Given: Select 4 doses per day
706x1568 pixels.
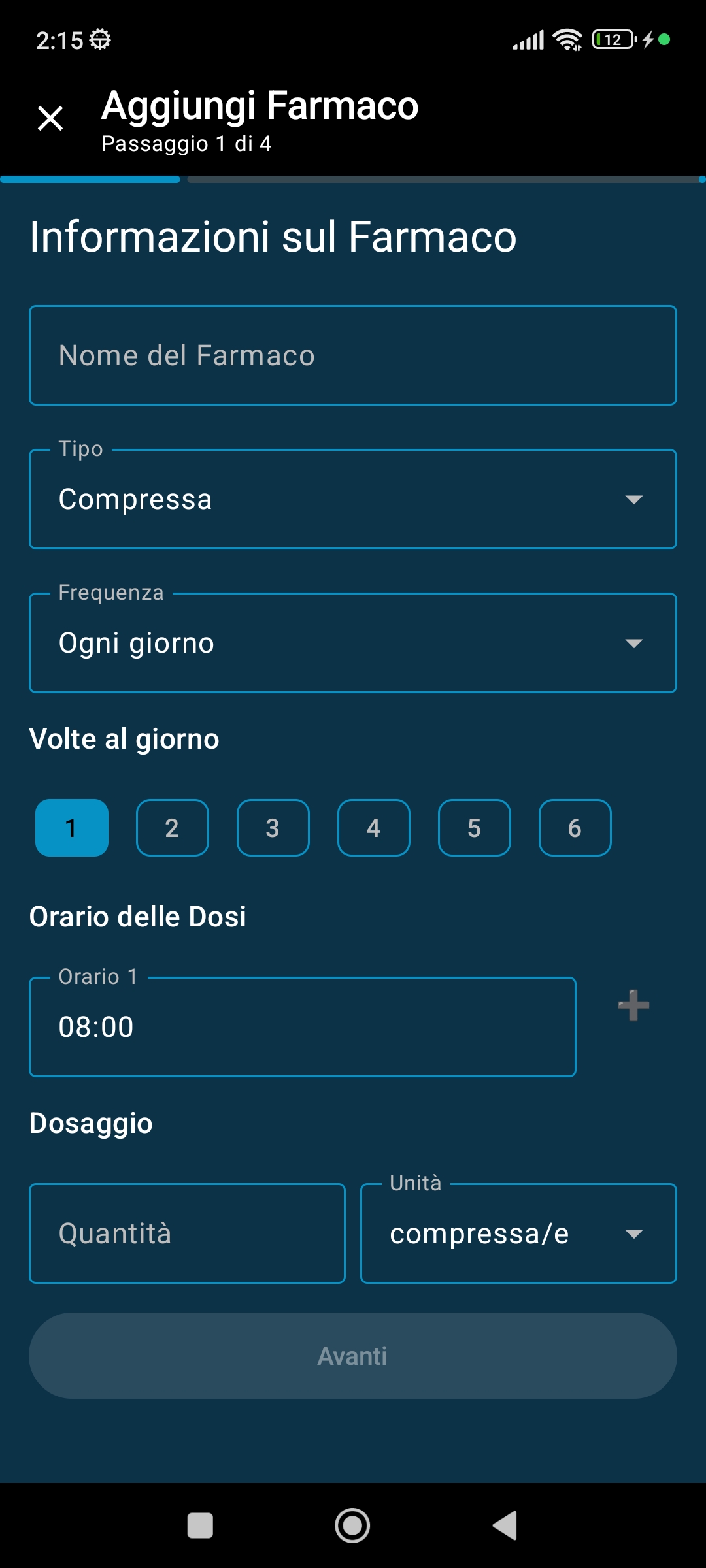Looking at the screenshot, I should 373,827.
